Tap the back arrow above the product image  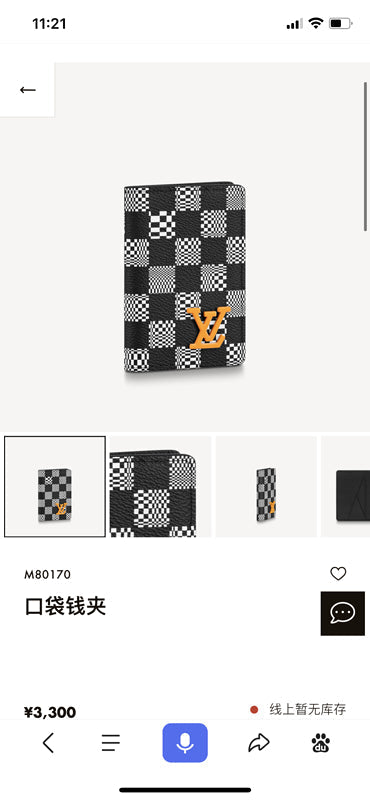click(28, 90)
